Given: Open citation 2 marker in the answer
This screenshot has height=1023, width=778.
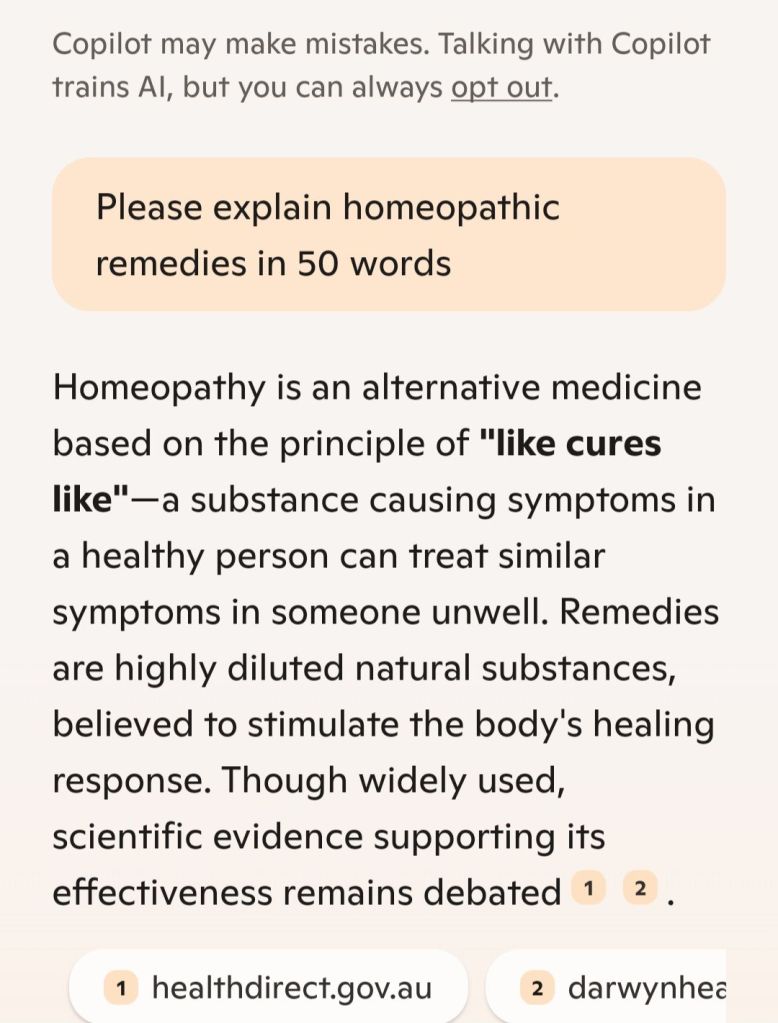Looking at the screenshot, I should point(641,887).
